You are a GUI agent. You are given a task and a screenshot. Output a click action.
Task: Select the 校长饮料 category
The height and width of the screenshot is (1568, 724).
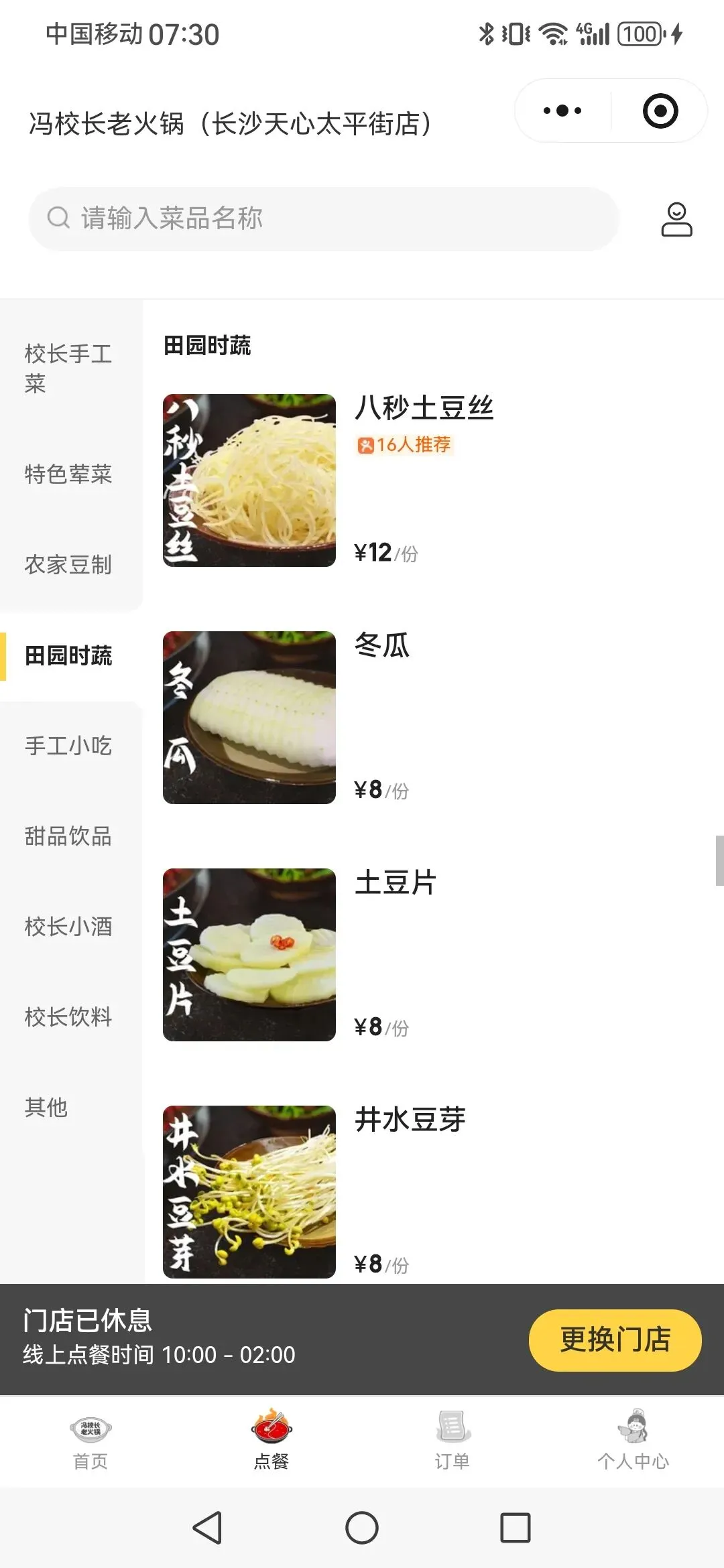pyautogui.click(x=68, y=1017)
